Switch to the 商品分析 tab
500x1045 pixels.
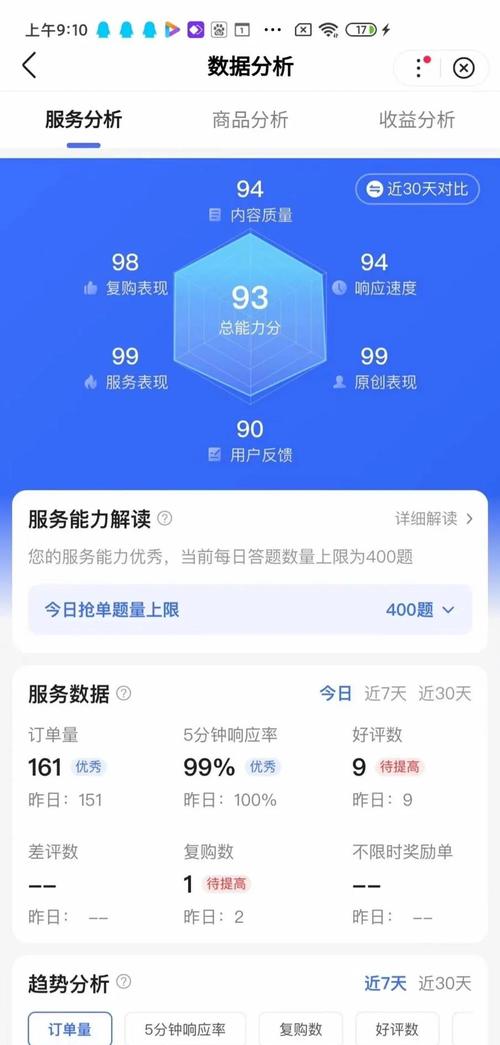[x=250, y=120]
